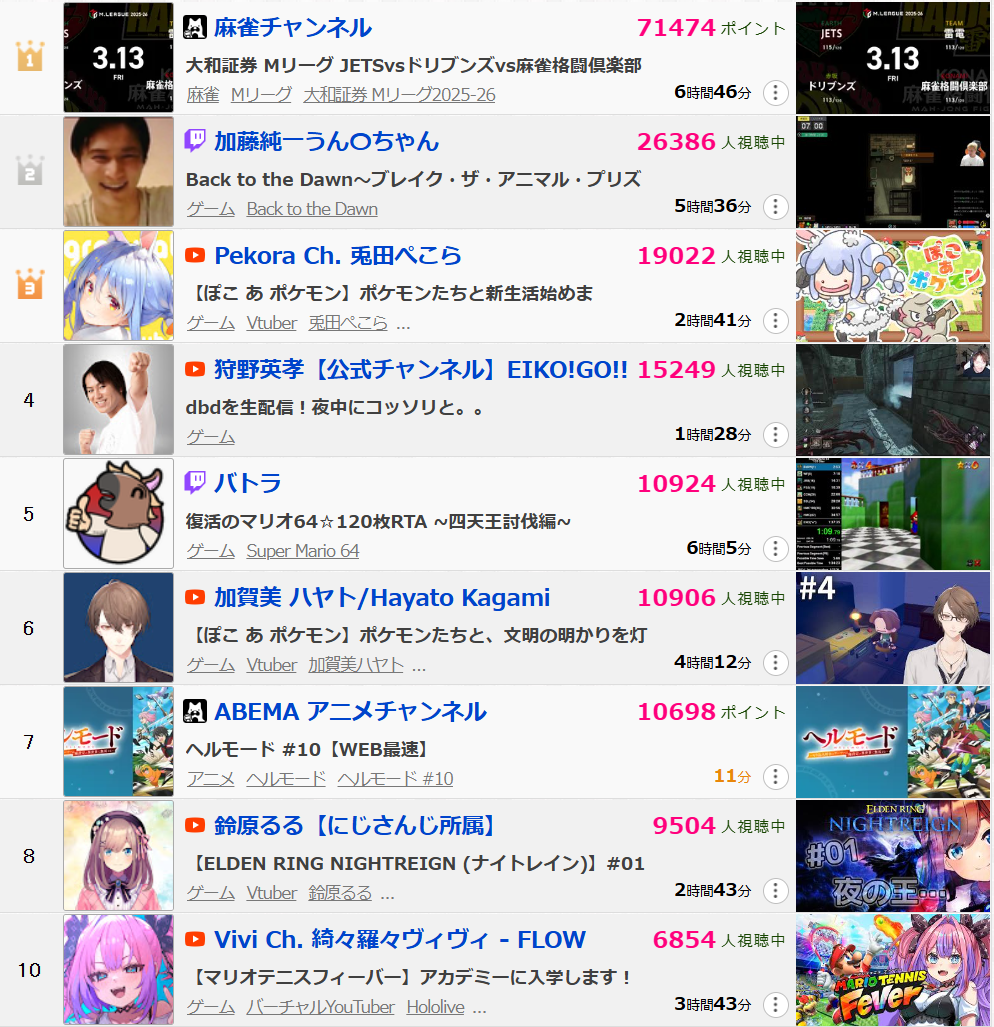
Task: Open 加藤純一うんこちゃん channel link
Action: pyautogui.click(x=326, y=142)
